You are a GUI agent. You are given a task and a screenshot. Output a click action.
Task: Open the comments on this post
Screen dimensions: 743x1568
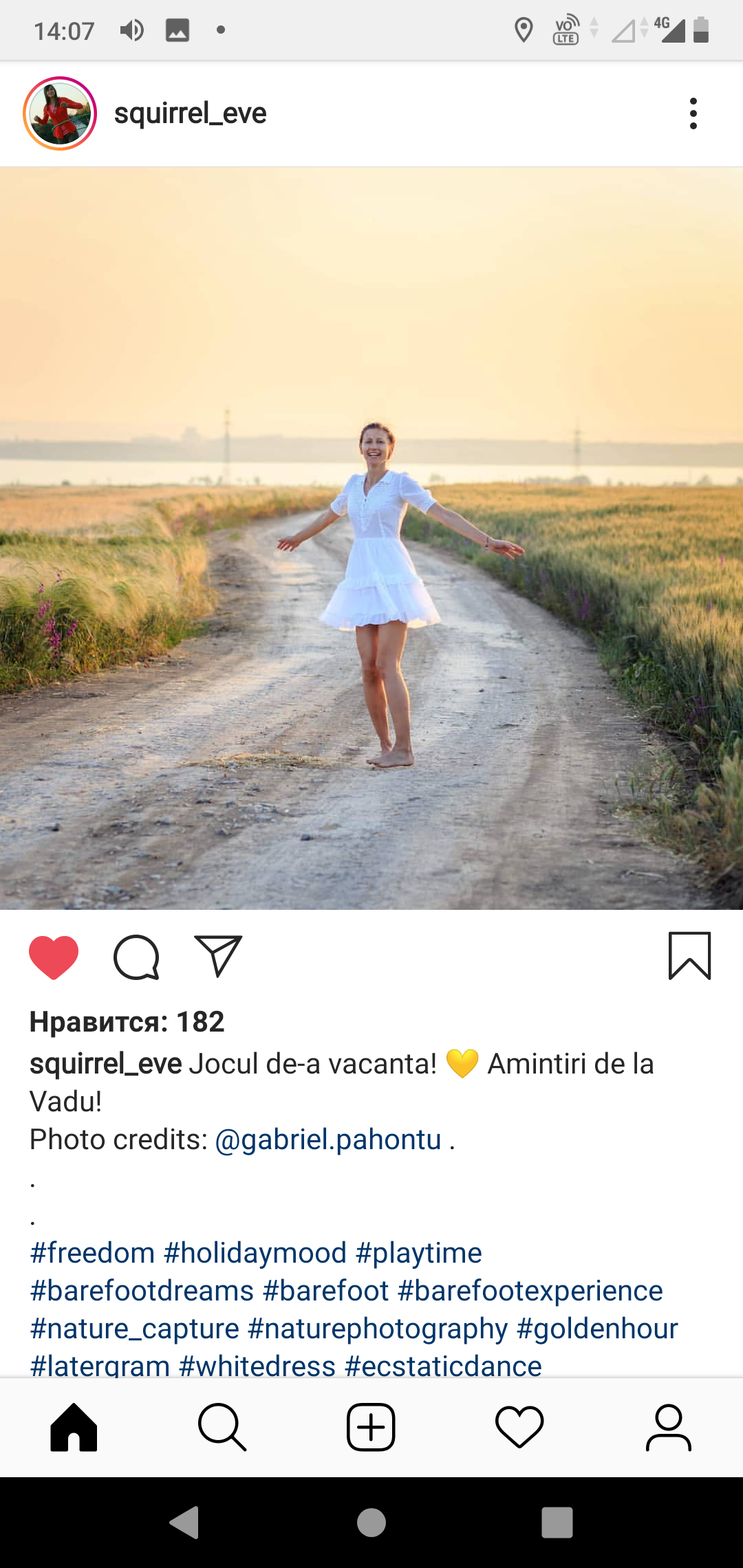point(136,957)
